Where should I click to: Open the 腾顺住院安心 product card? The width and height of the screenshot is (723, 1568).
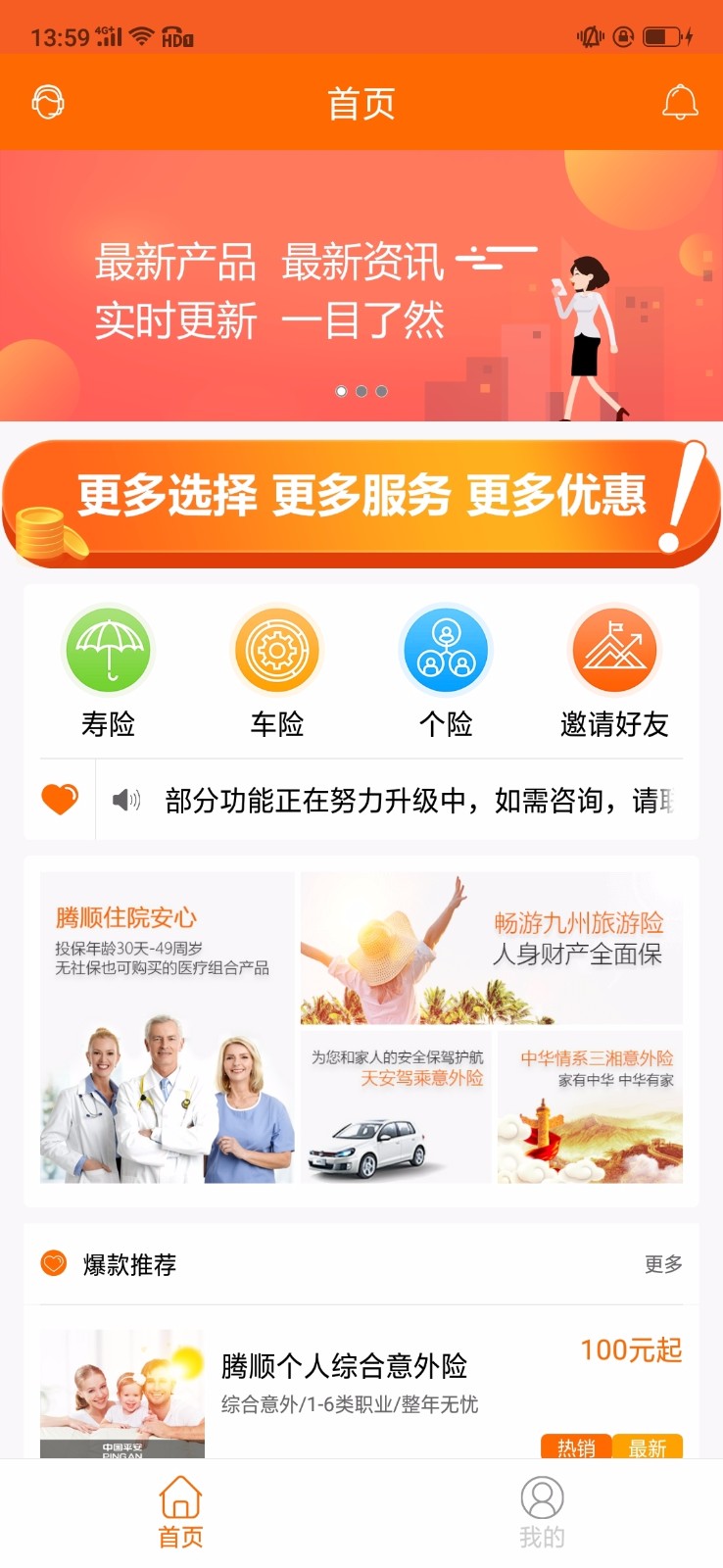[168, 1028]
